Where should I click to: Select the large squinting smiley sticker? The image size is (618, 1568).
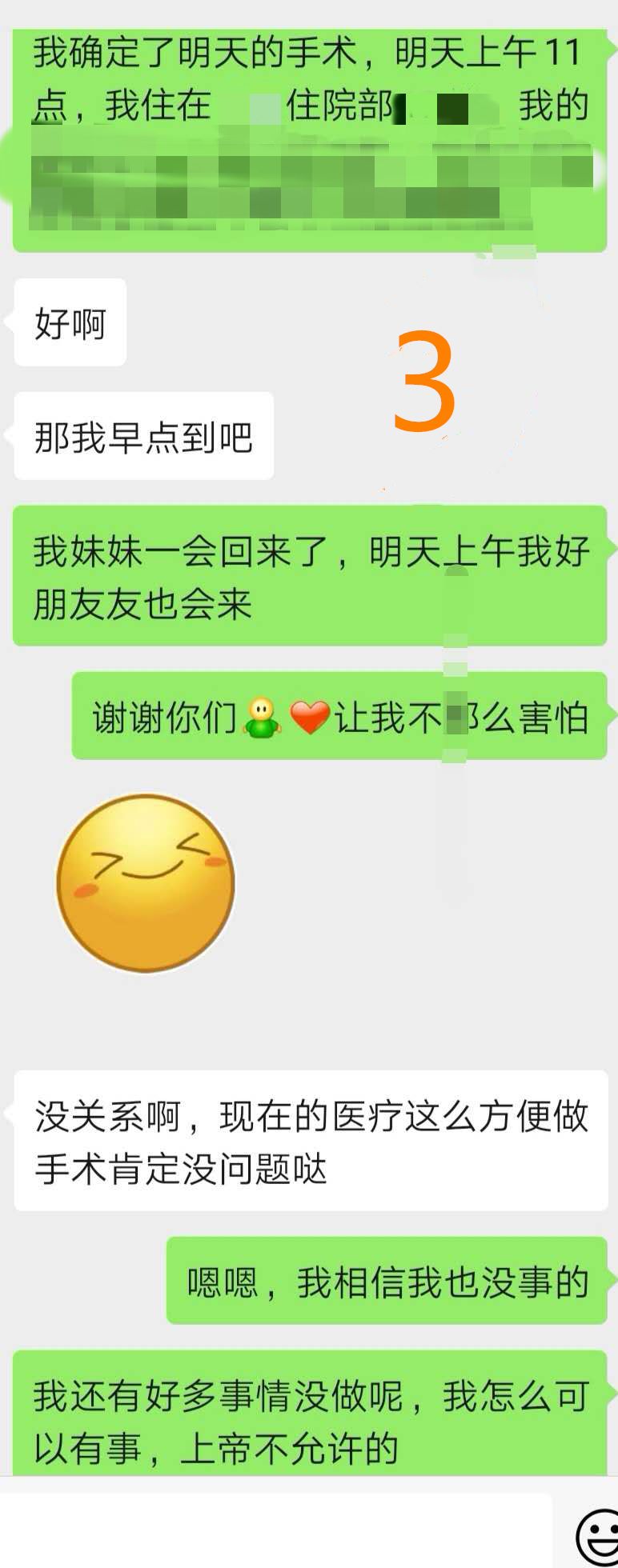(146, 884)
